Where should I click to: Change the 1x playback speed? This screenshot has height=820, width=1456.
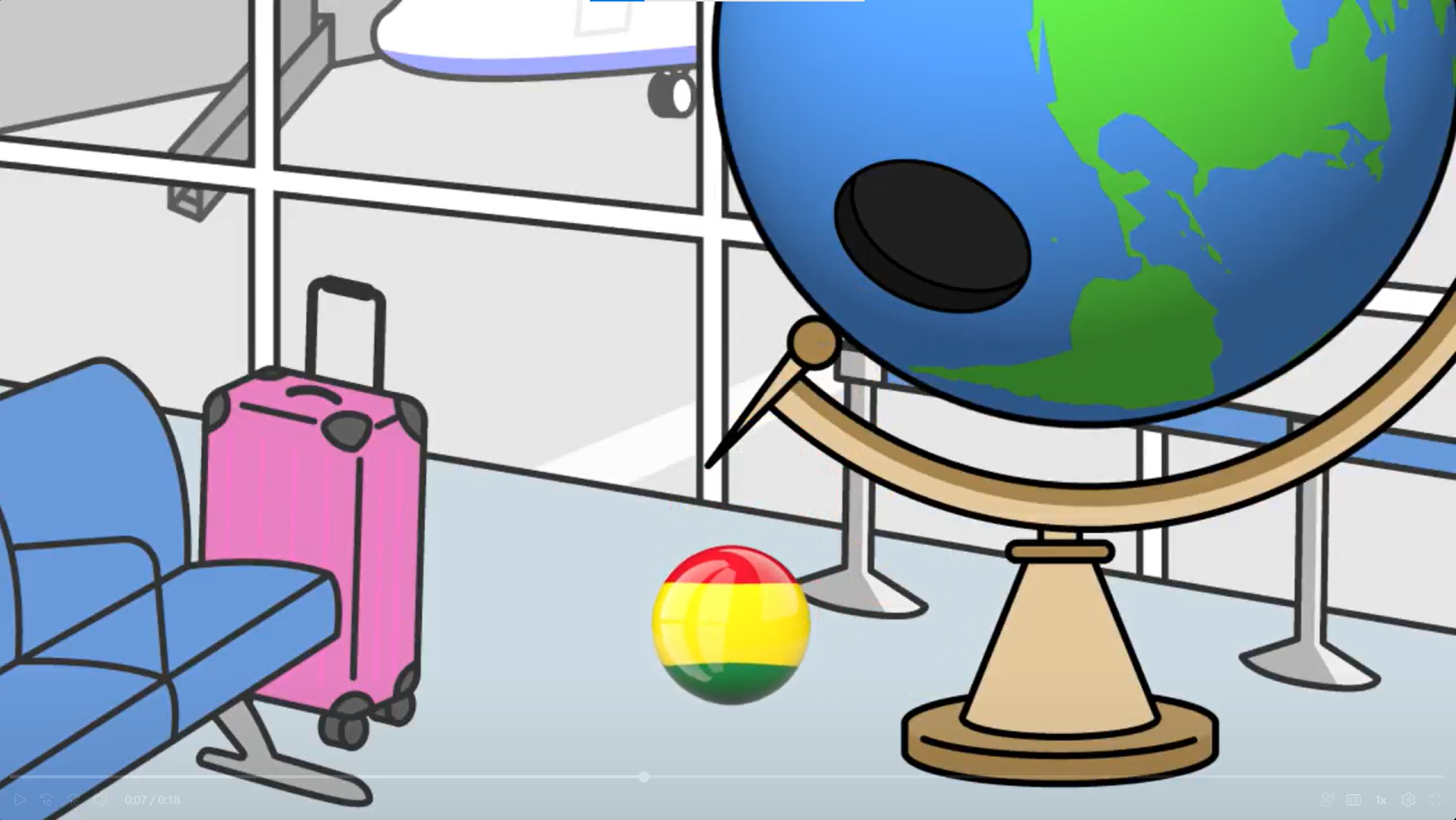pos(1381,799)
